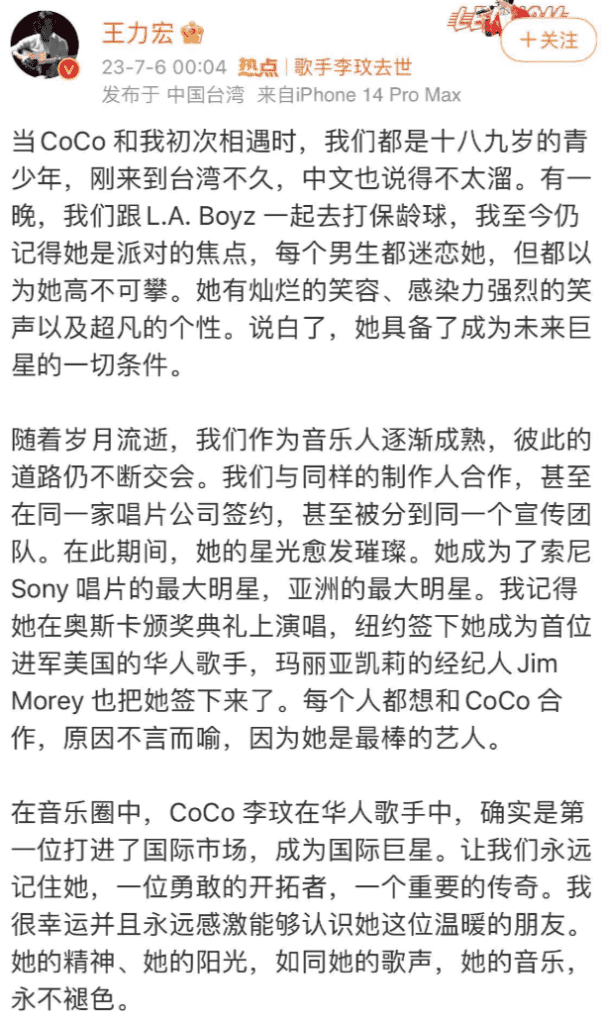Image resolution: width=606 pixels, height=1024 pixels.
Task: Open the 王力宏 username link
Action: click(x=137, y=32)
